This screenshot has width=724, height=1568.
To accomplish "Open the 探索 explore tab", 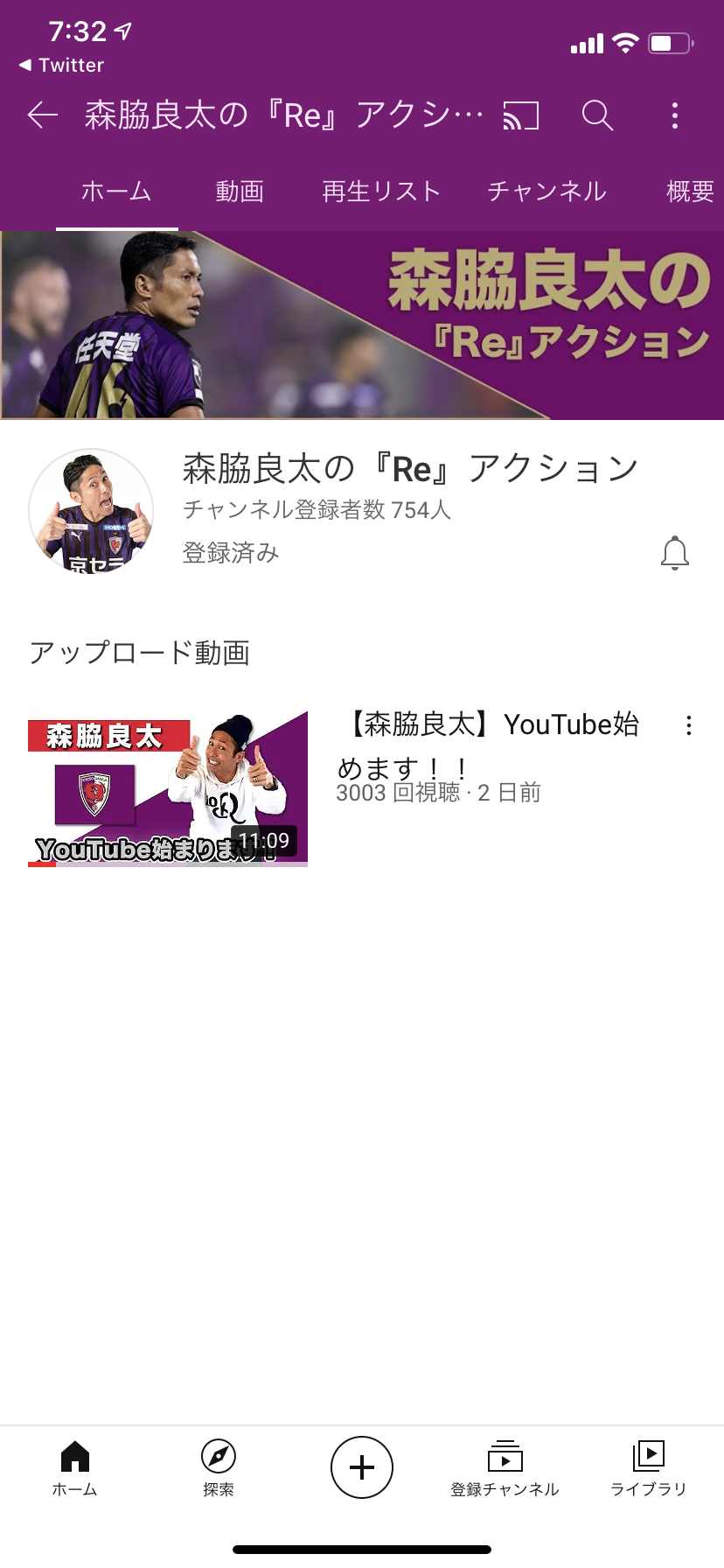I will (218, 1466).
